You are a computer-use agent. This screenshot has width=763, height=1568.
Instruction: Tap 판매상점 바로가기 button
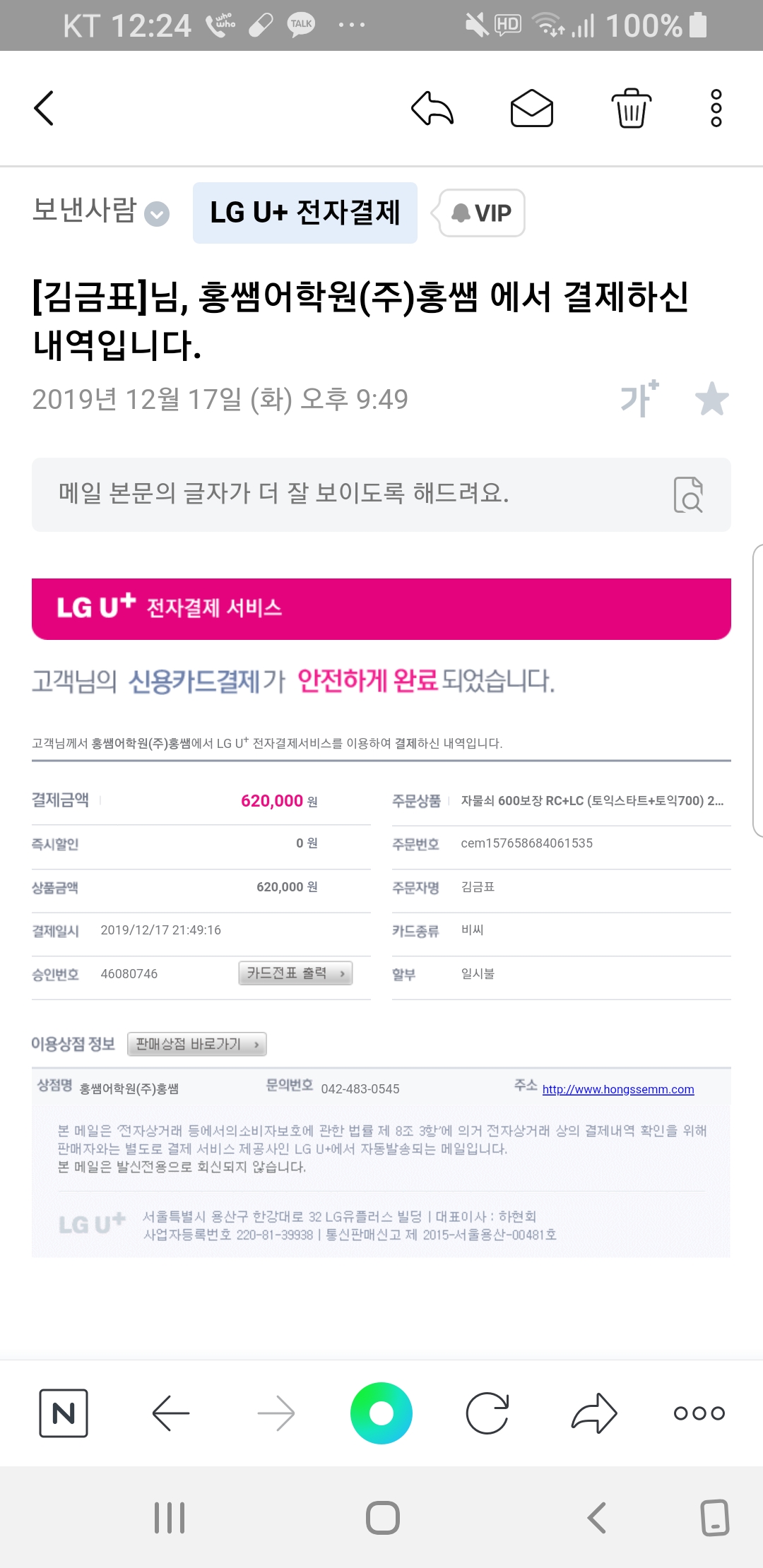(196, 1044)
